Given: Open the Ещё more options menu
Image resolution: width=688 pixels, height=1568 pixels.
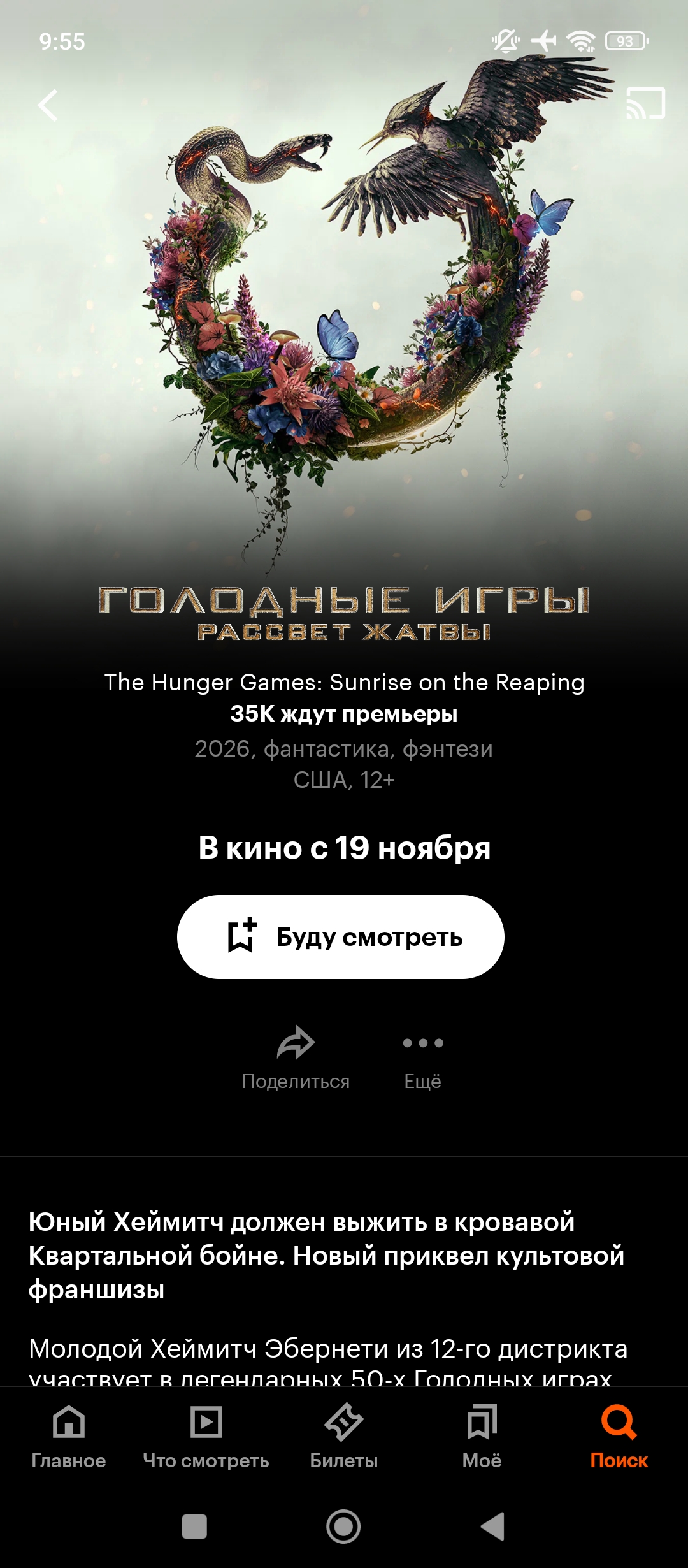Looking at the screenshot, I should (x=423, y=1058).
